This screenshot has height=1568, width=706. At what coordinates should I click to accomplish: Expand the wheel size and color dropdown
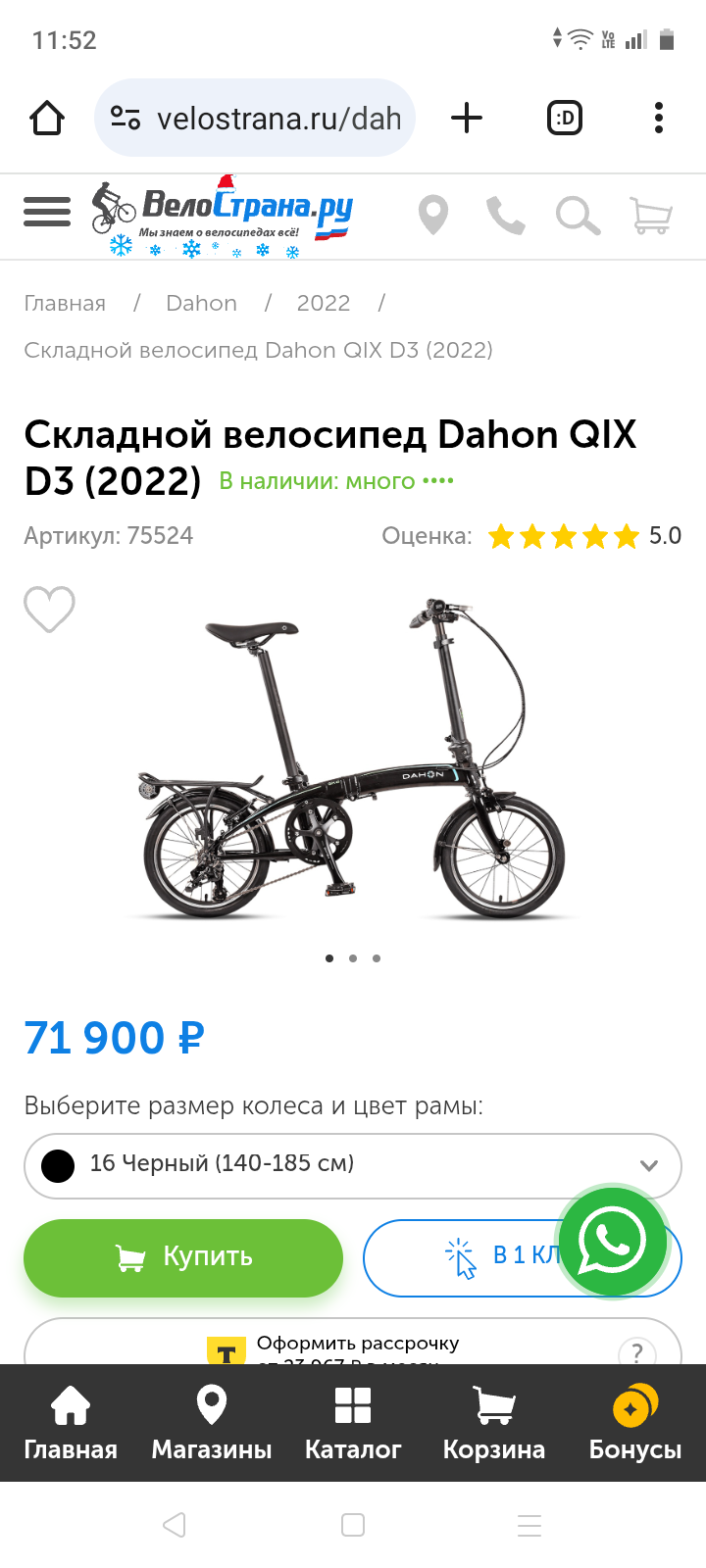(353, 1165)
